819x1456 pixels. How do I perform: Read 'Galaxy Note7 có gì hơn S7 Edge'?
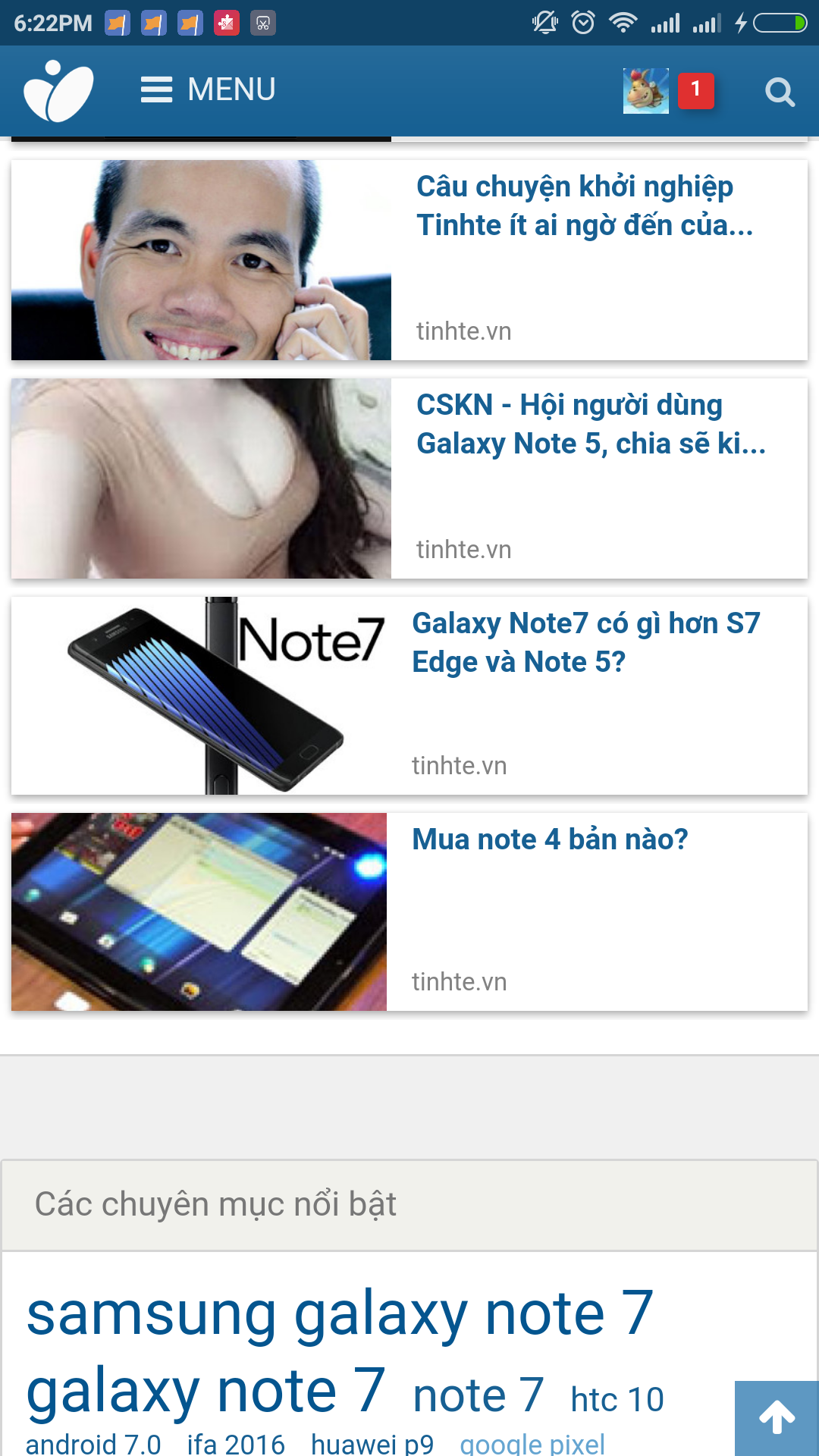click(x=585, y=642)
